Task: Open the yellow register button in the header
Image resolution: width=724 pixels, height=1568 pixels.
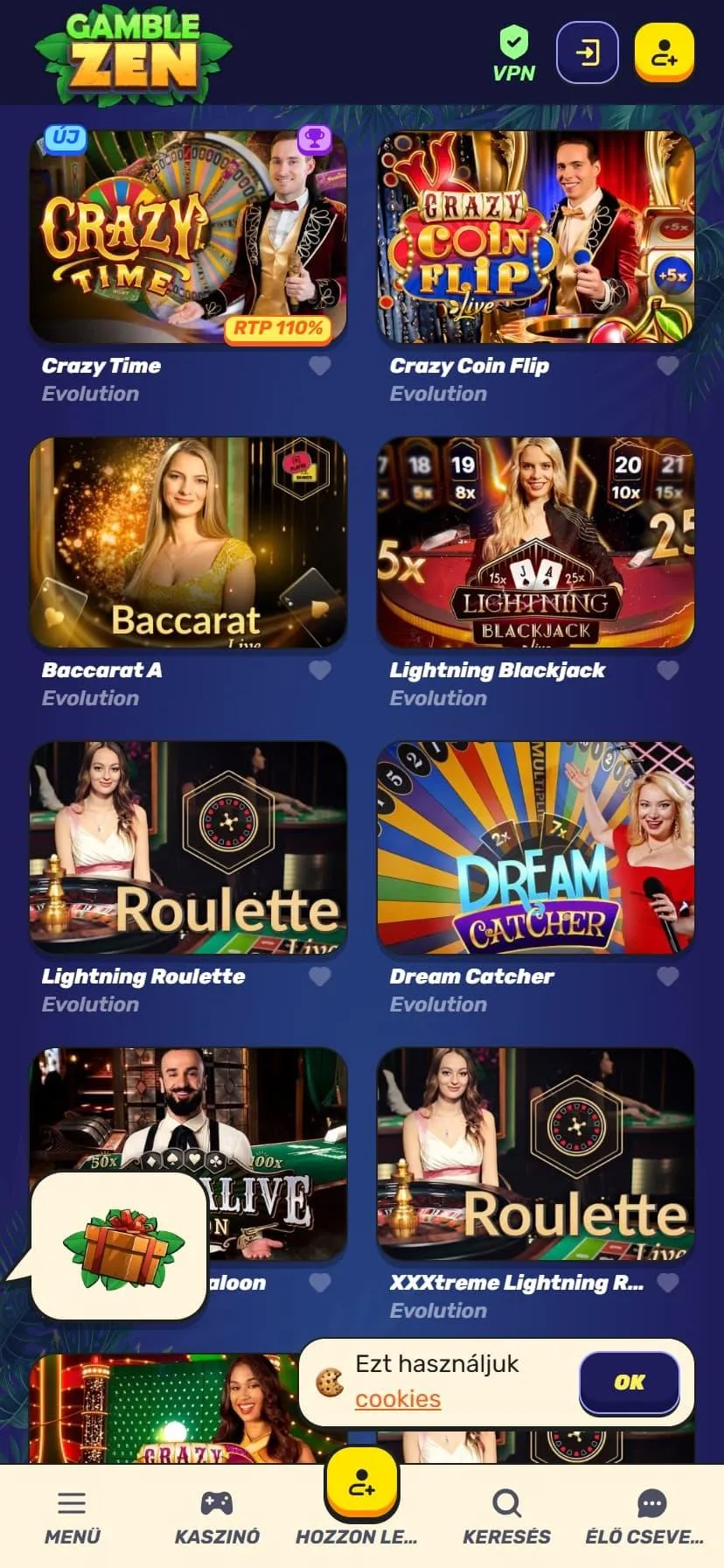Action: [x=665, y=52]
